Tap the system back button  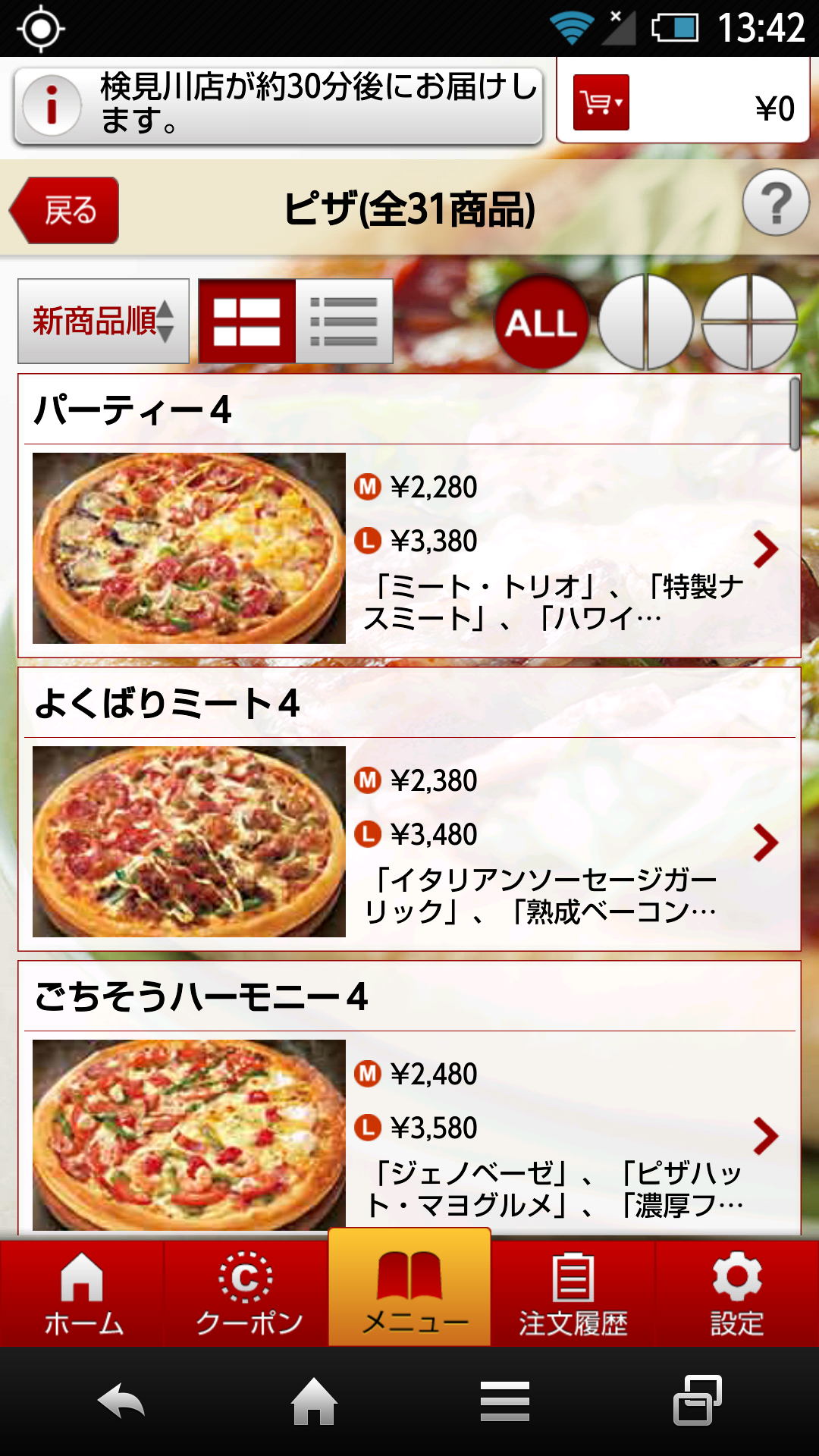pos(121,1401)
